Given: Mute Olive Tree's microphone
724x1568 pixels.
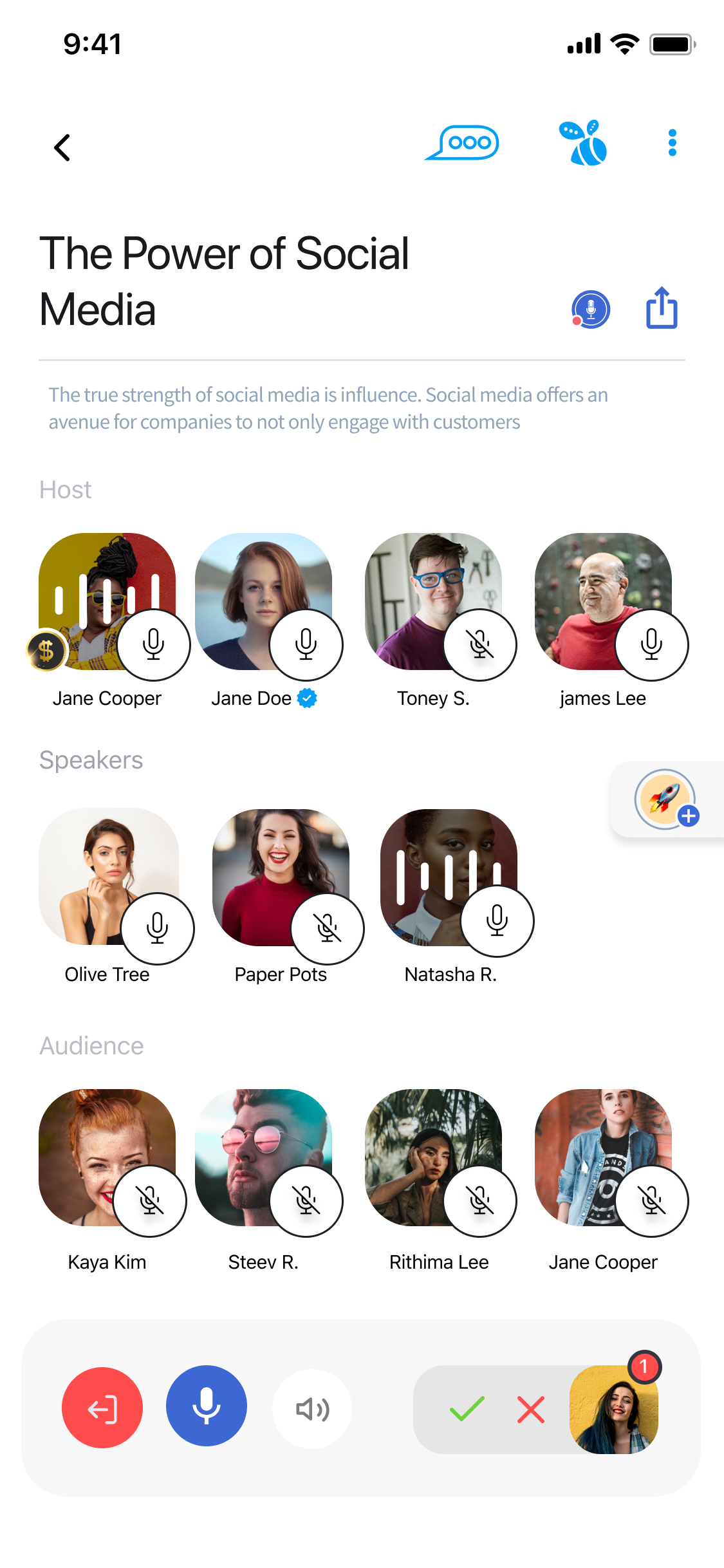Looking at the screenshot, I should click(158, 929).
